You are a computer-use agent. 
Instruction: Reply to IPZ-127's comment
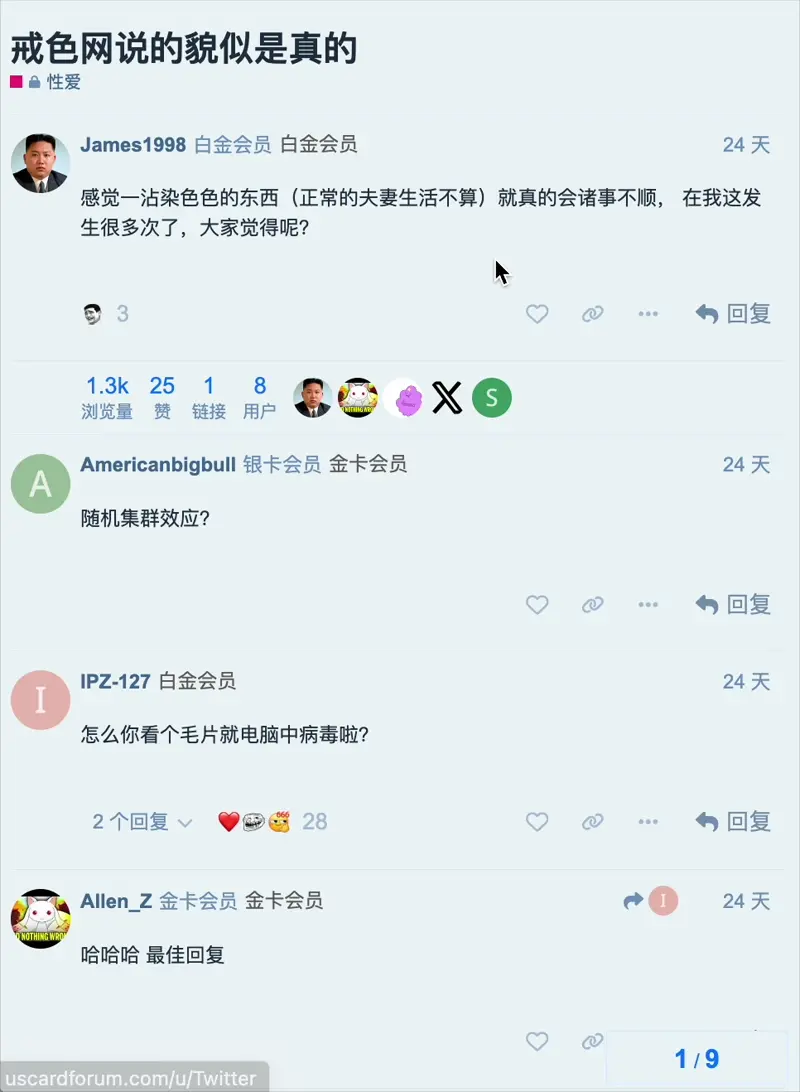point(734,822)
